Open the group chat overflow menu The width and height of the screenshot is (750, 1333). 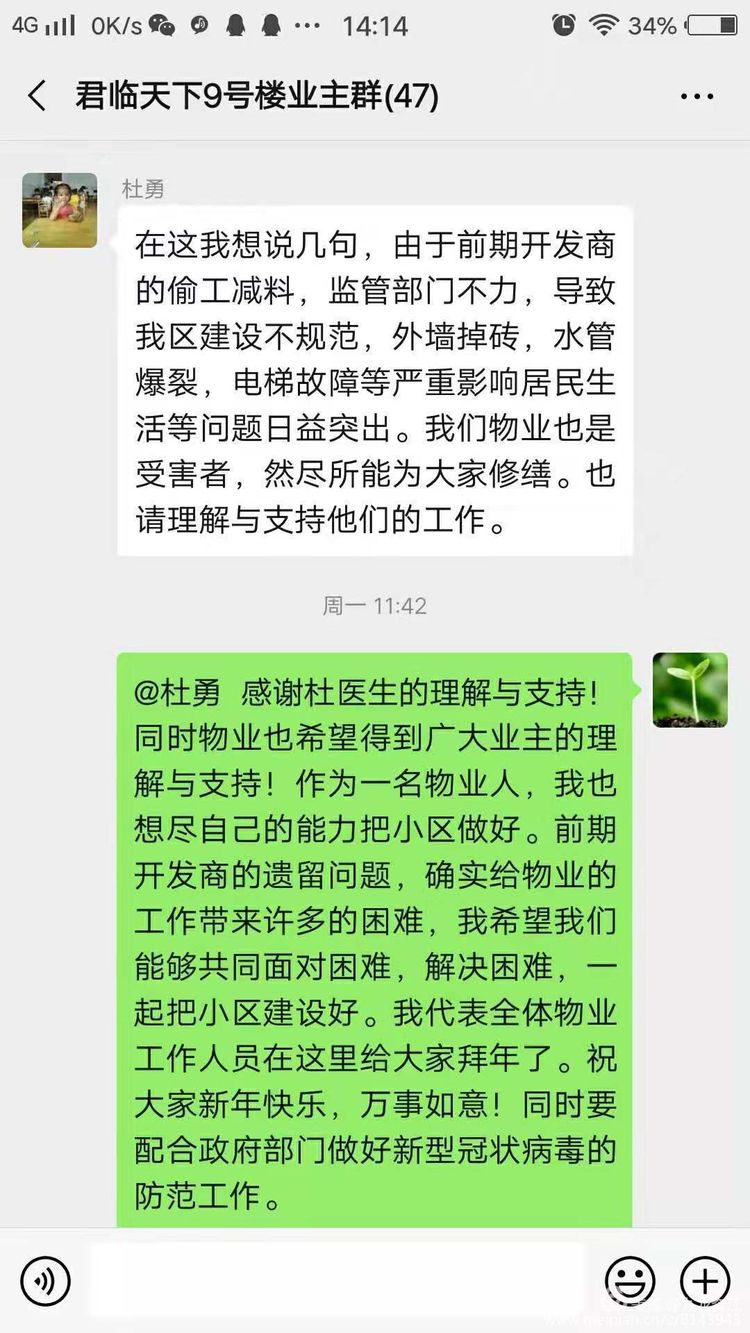point(697,97)
